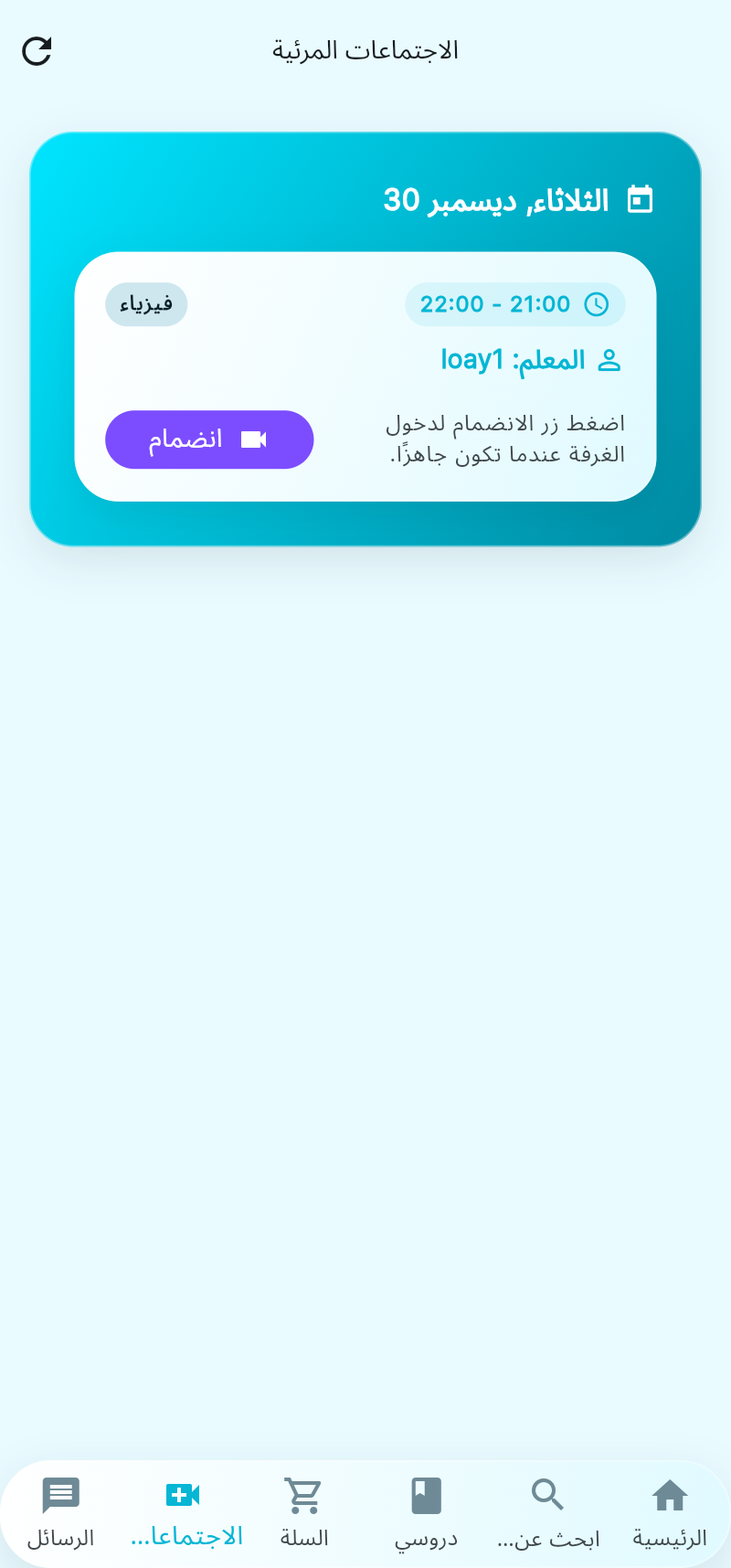This screenshot has height=1568, width=731.
Task: Click the 21:00 - 22:00 time pill
Action: pos(514,304)
